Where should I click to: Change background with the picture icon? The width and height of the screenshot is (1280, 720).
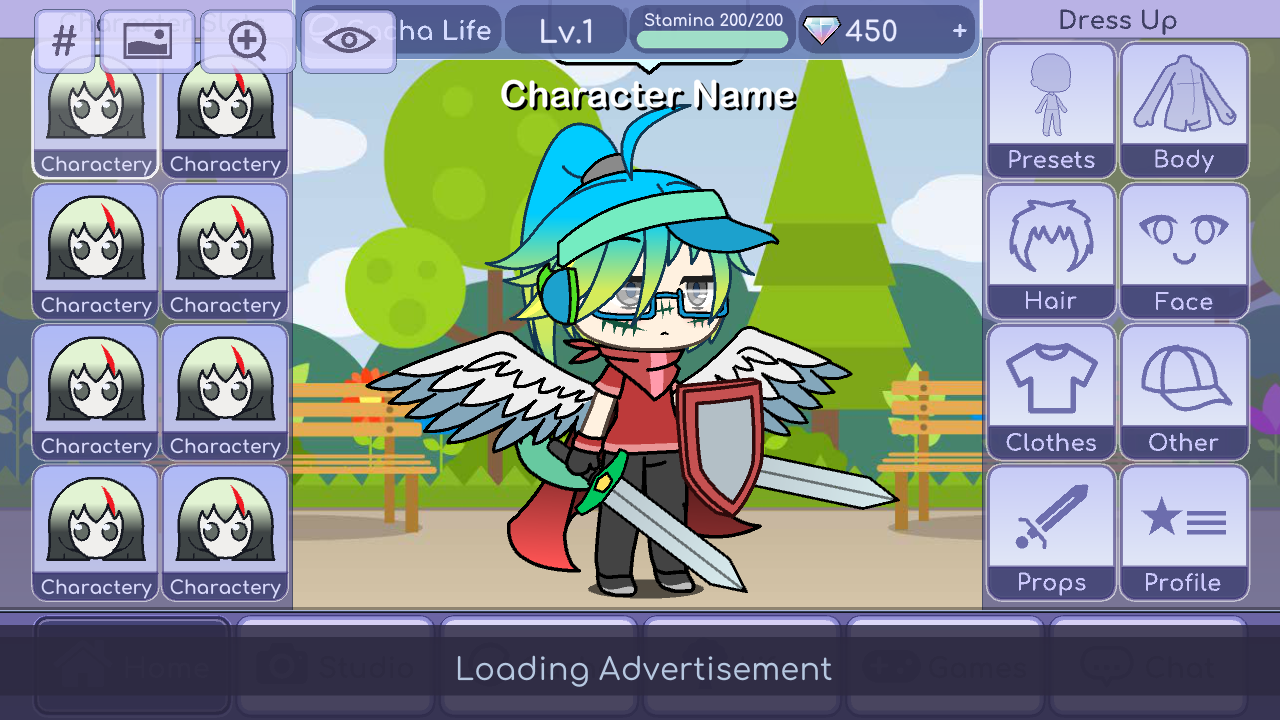tap(147, 41)
